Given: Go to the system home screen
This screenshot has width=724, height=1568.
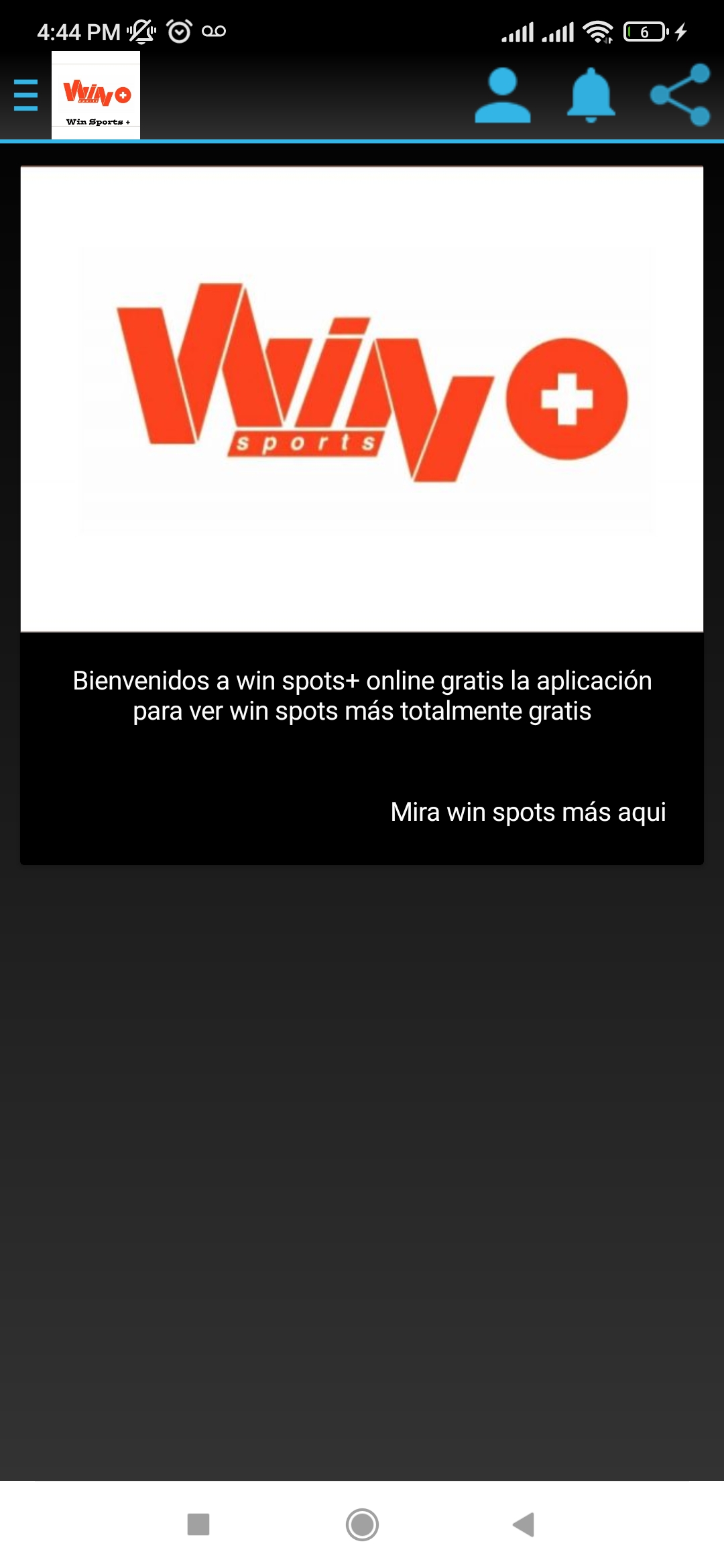Looking at the screenshot, I should [x=362, y=1524].
